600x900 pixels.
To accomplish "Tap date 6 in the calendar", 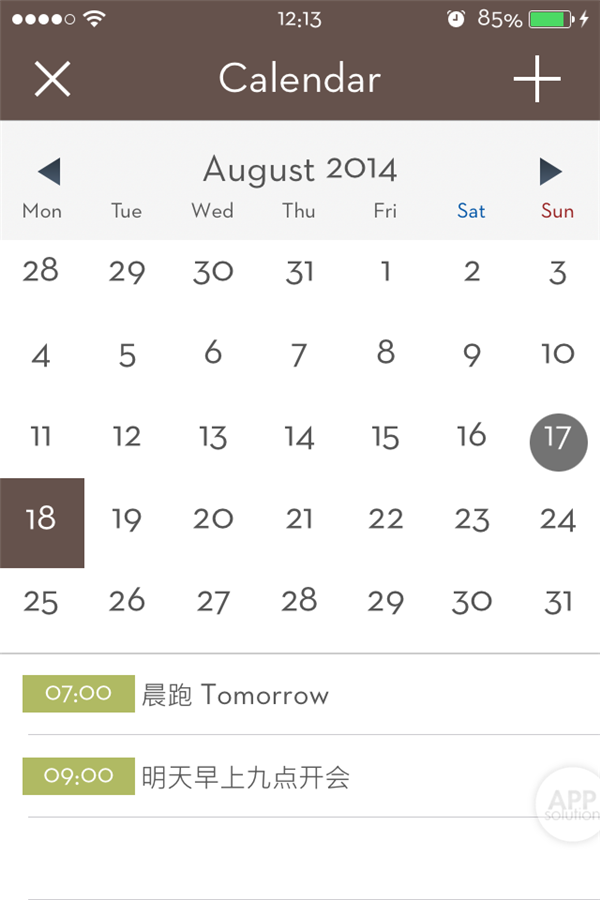I will [213, 354].
